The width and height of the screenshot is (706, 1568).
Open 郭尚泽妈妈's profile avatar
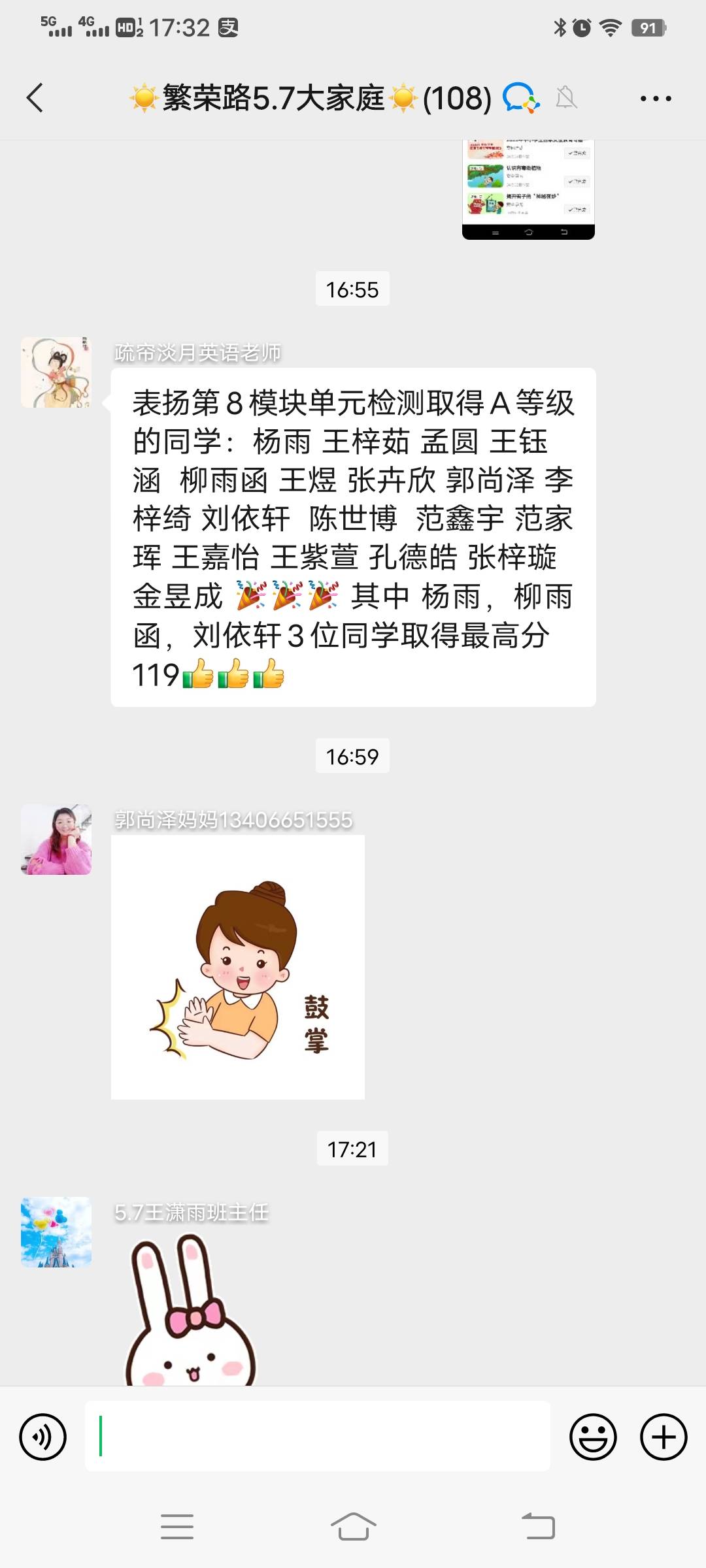[56, 840]
